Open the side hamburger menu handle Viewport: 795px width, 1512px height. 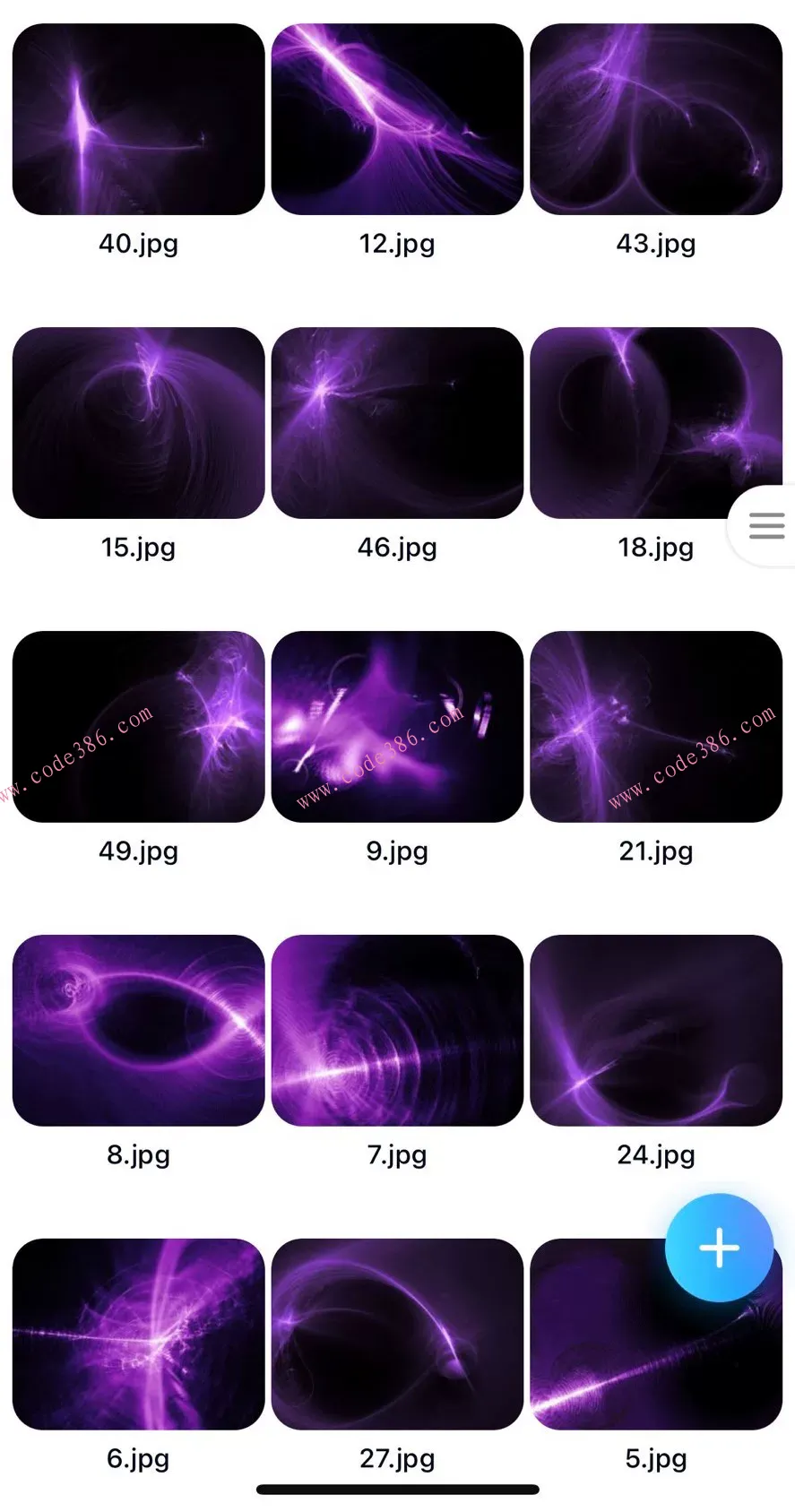click(x=766, y=525)
